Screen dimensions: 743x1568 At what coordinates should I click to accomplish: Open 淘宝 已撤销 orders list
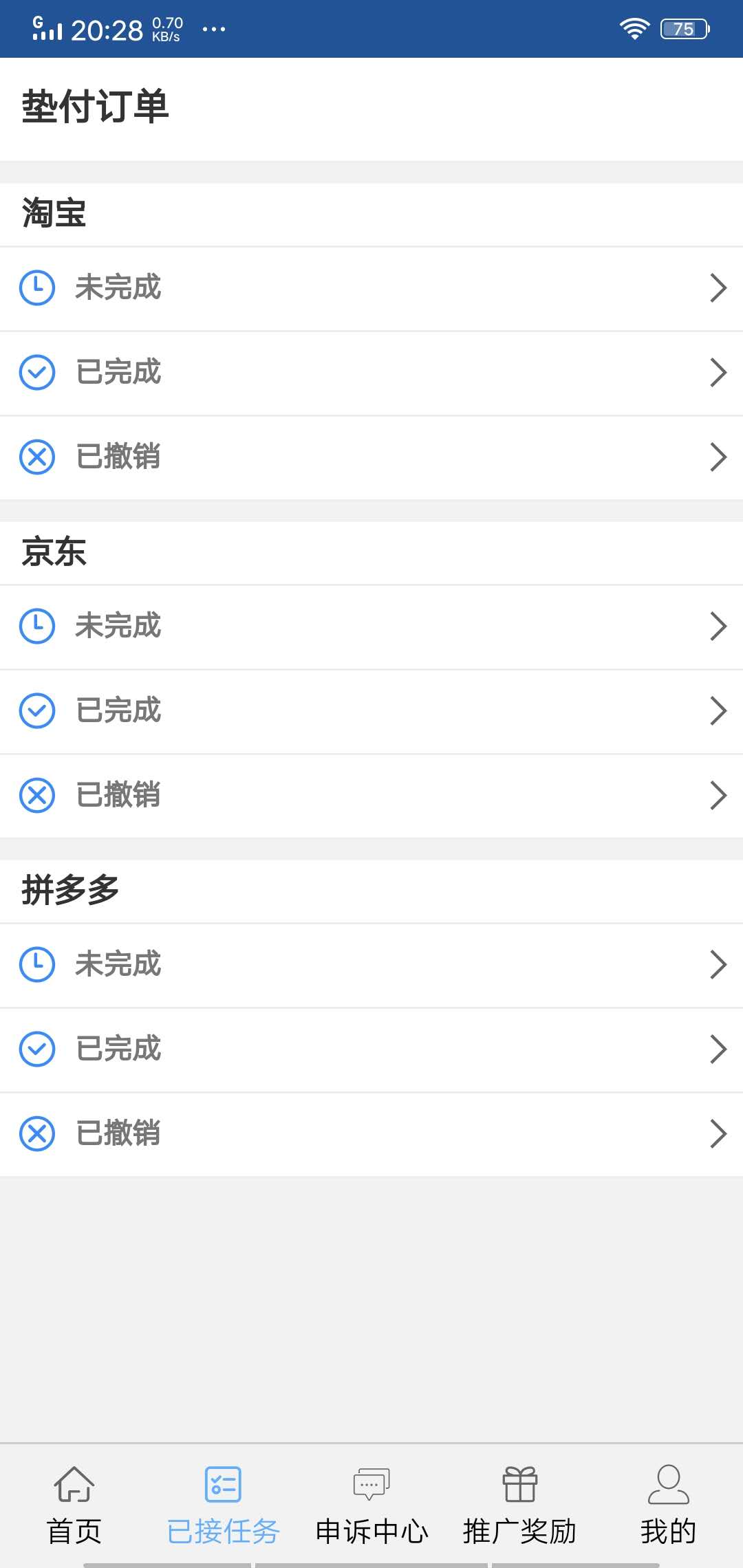click(371, 457)
